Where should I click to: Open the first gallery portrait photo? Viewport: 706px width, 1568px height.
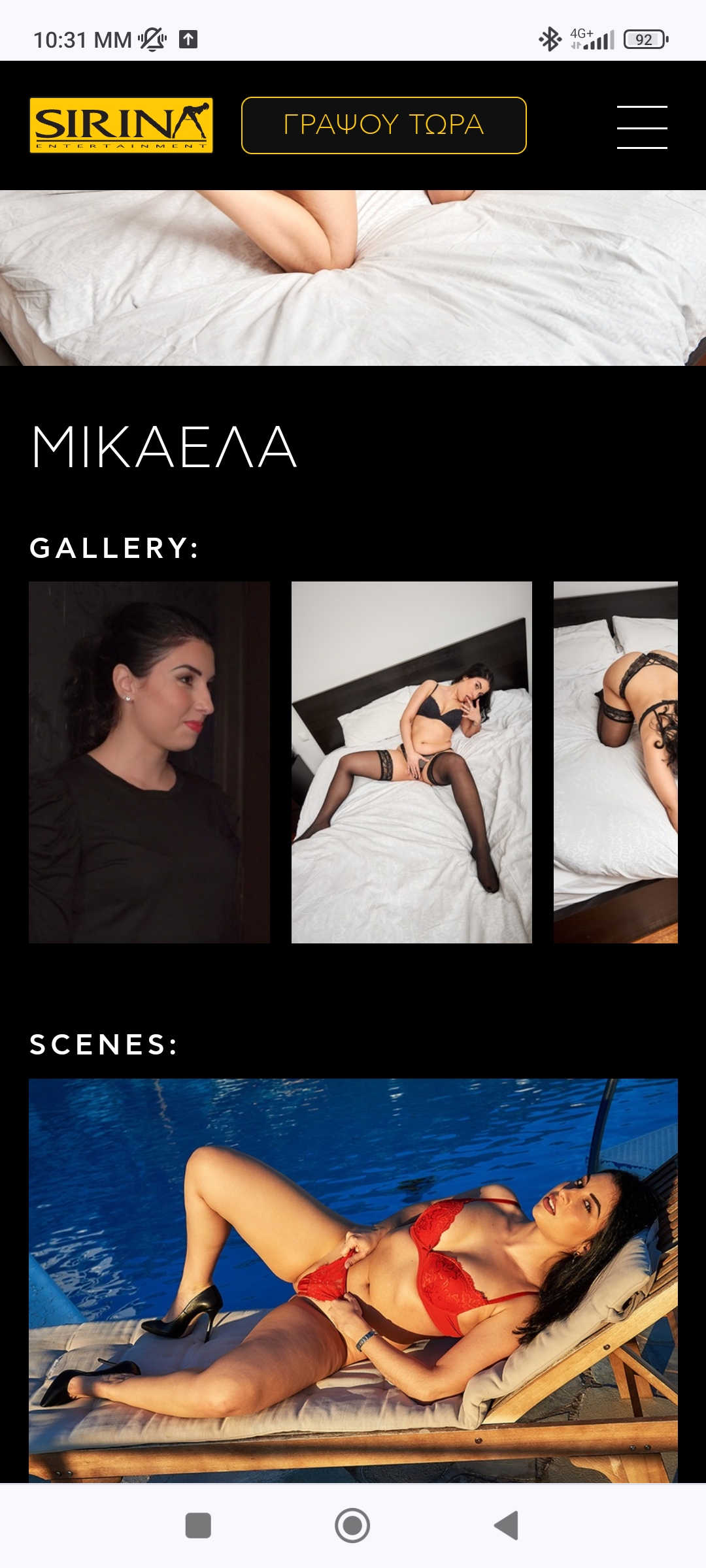149,762
